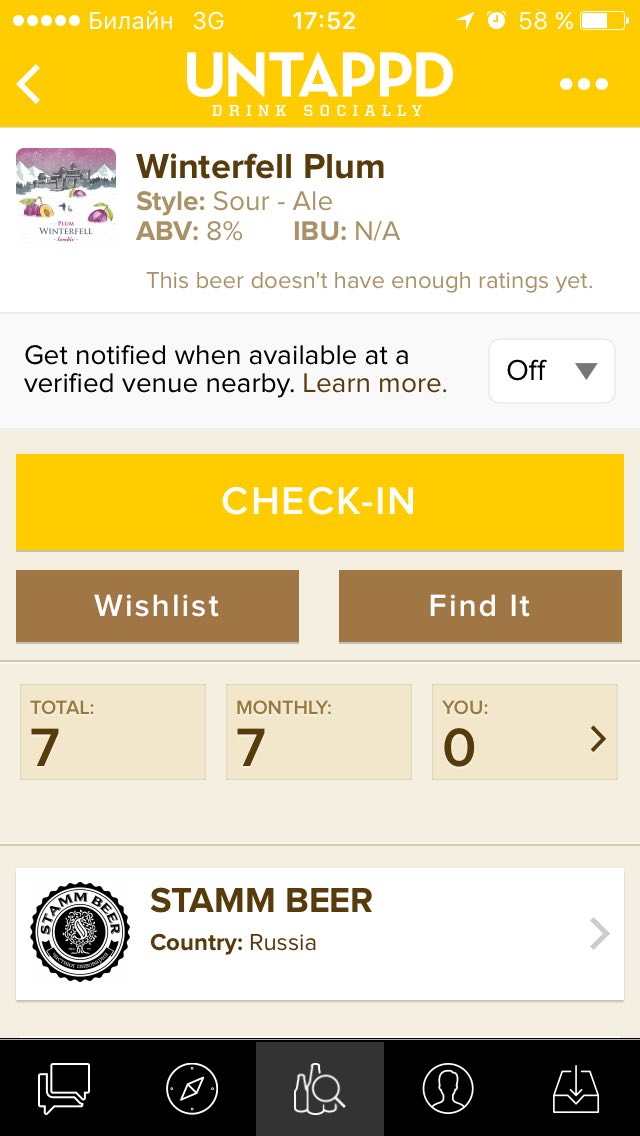Switch to the activity feed tab

pos(64,1088)
